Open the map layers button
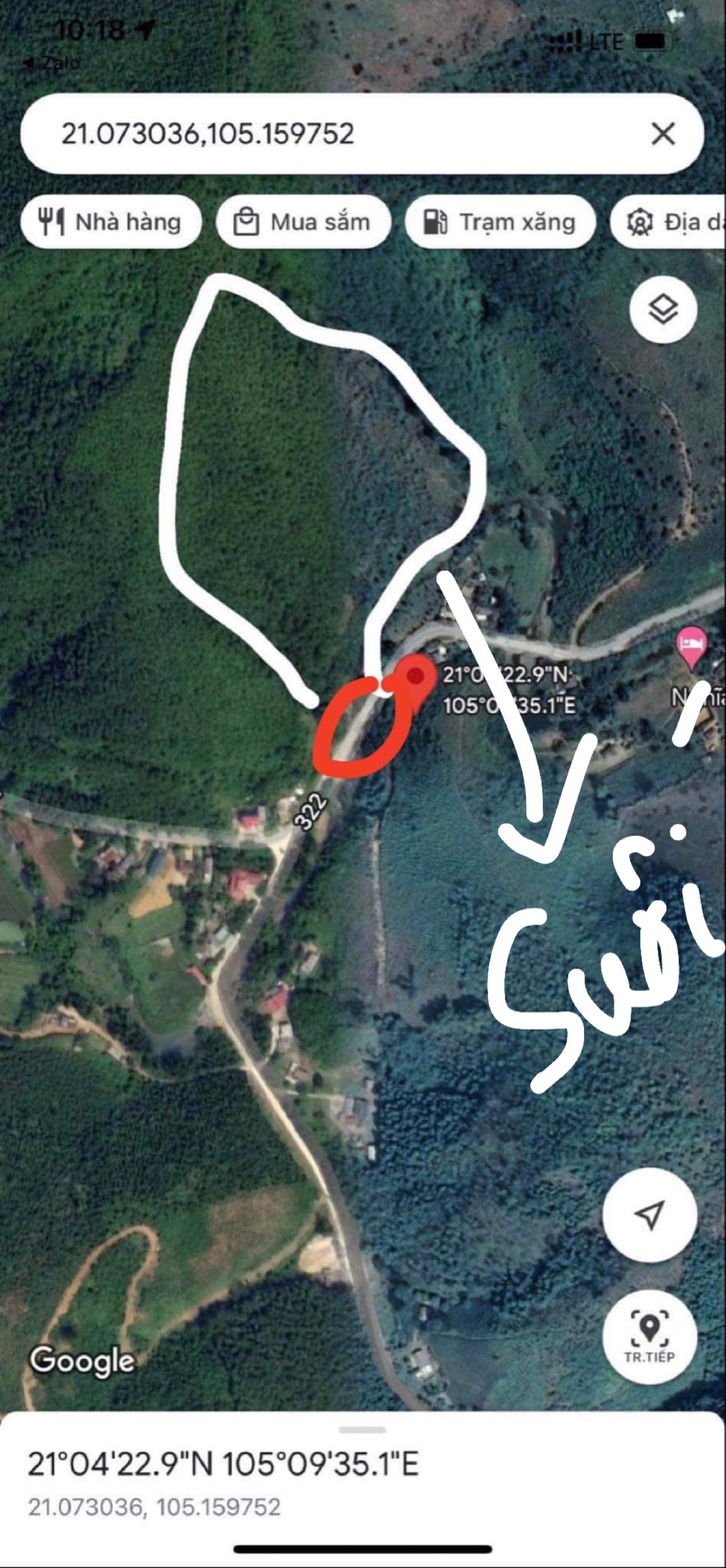 (x=663, y=309)
